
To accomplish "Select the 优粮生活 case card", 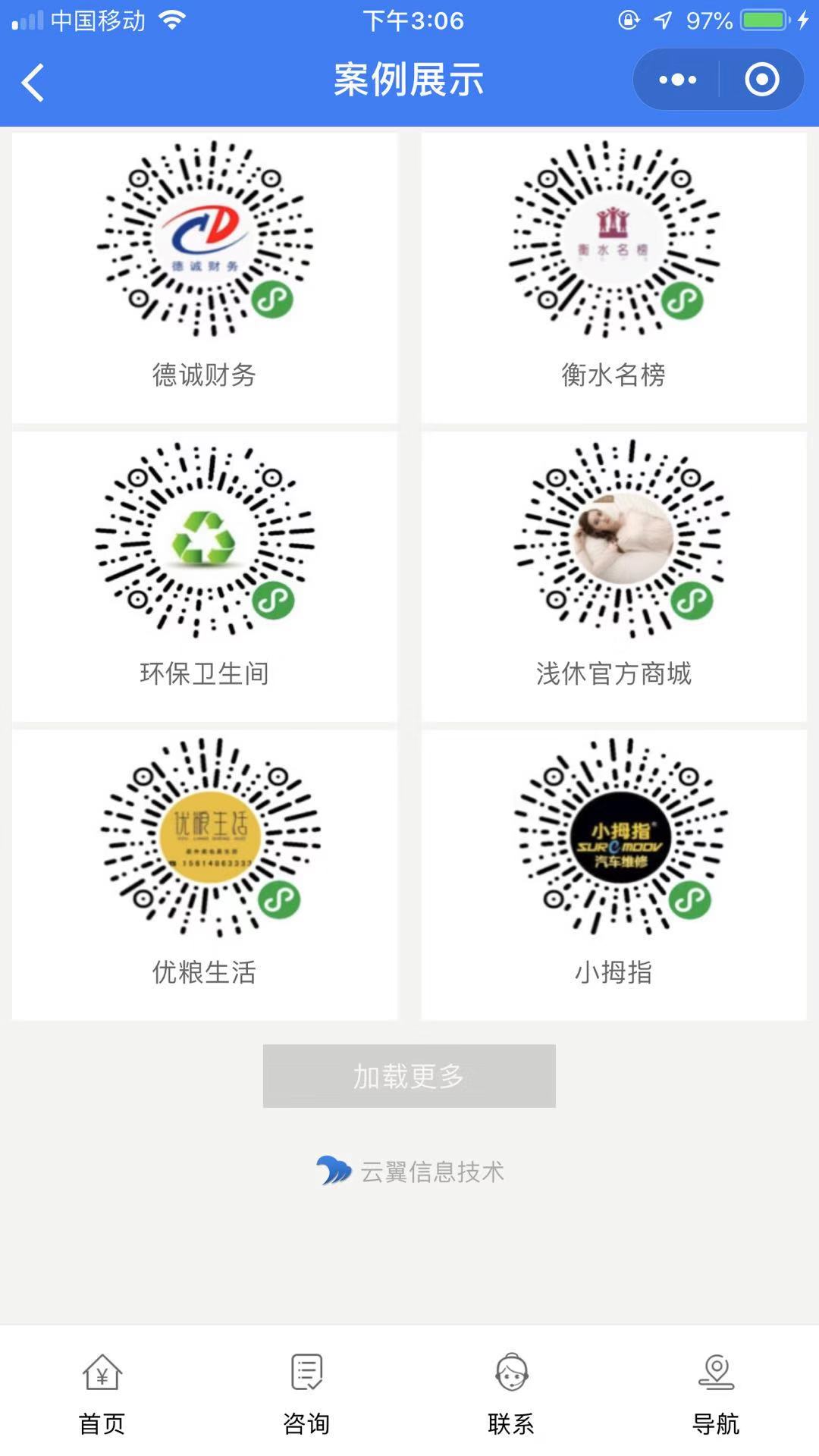I will 205,874.
